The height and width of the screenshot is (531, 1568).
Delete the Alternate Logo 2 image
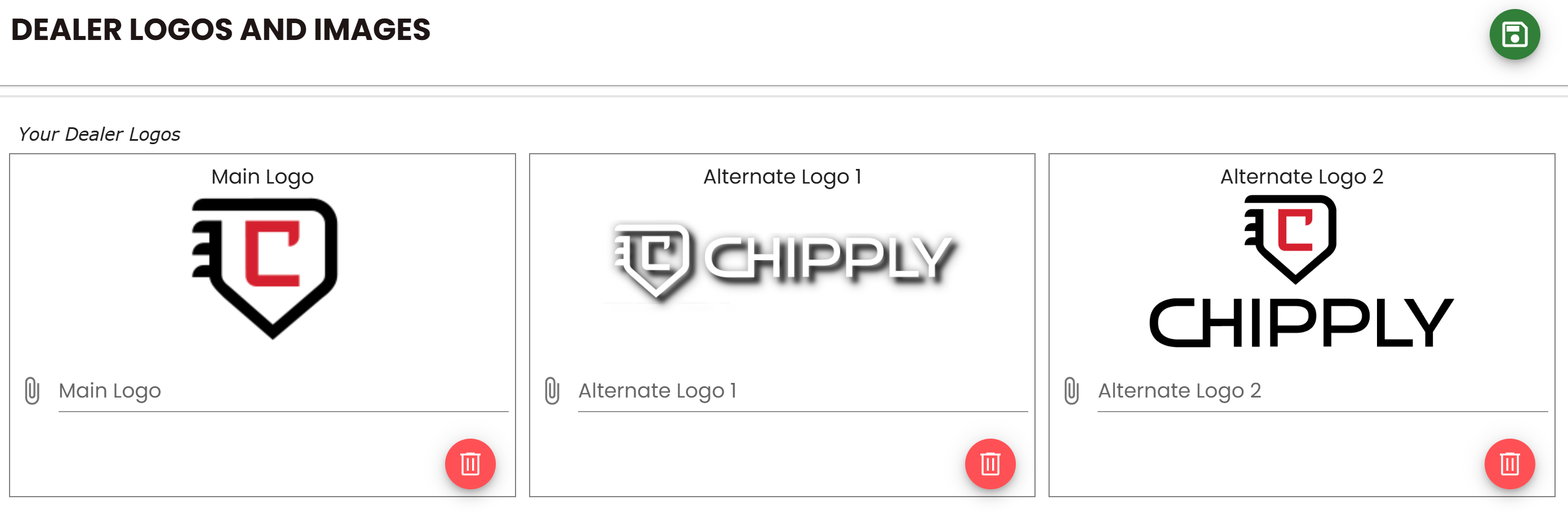pyautogui.click(x=1509, y=463)
